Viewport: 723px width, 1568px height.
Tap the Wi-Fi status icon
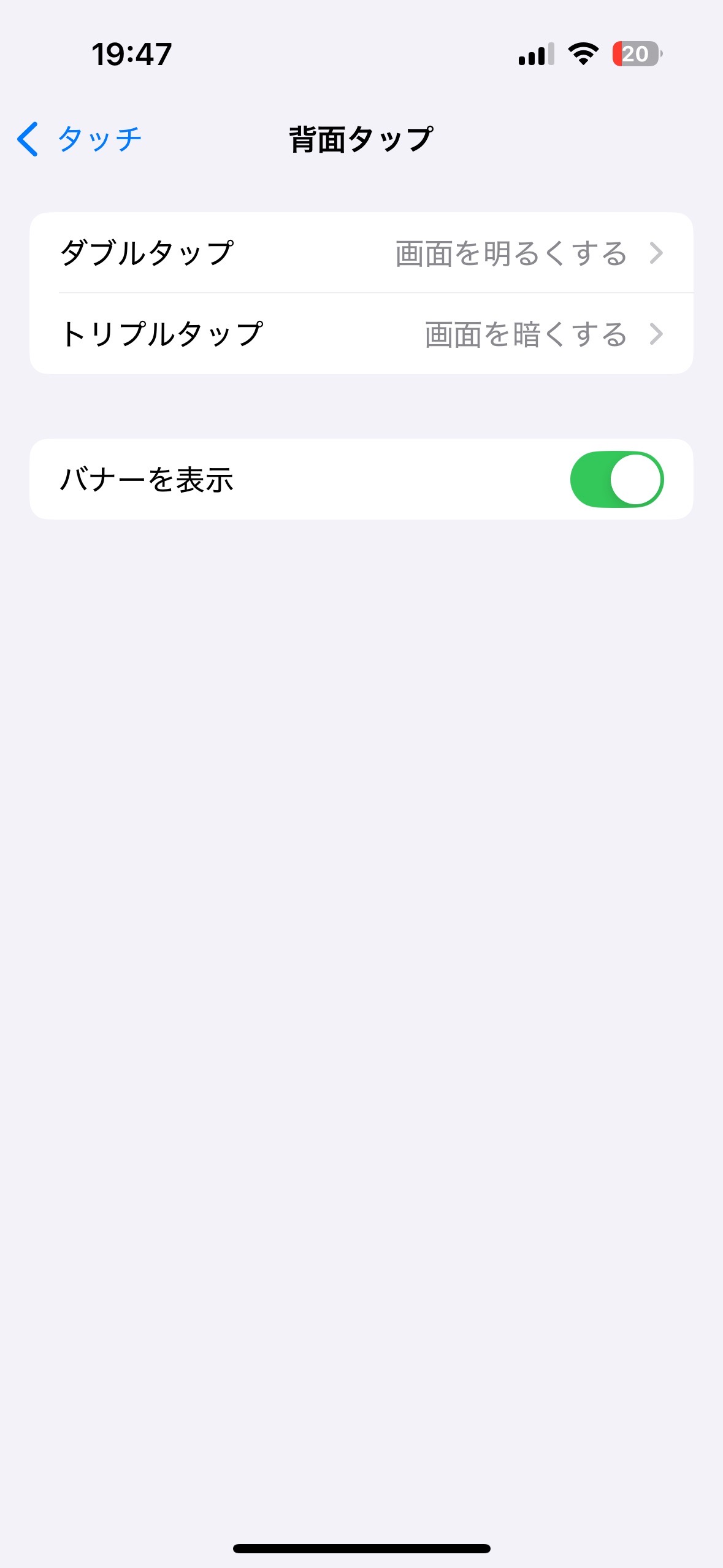point(581,55)
